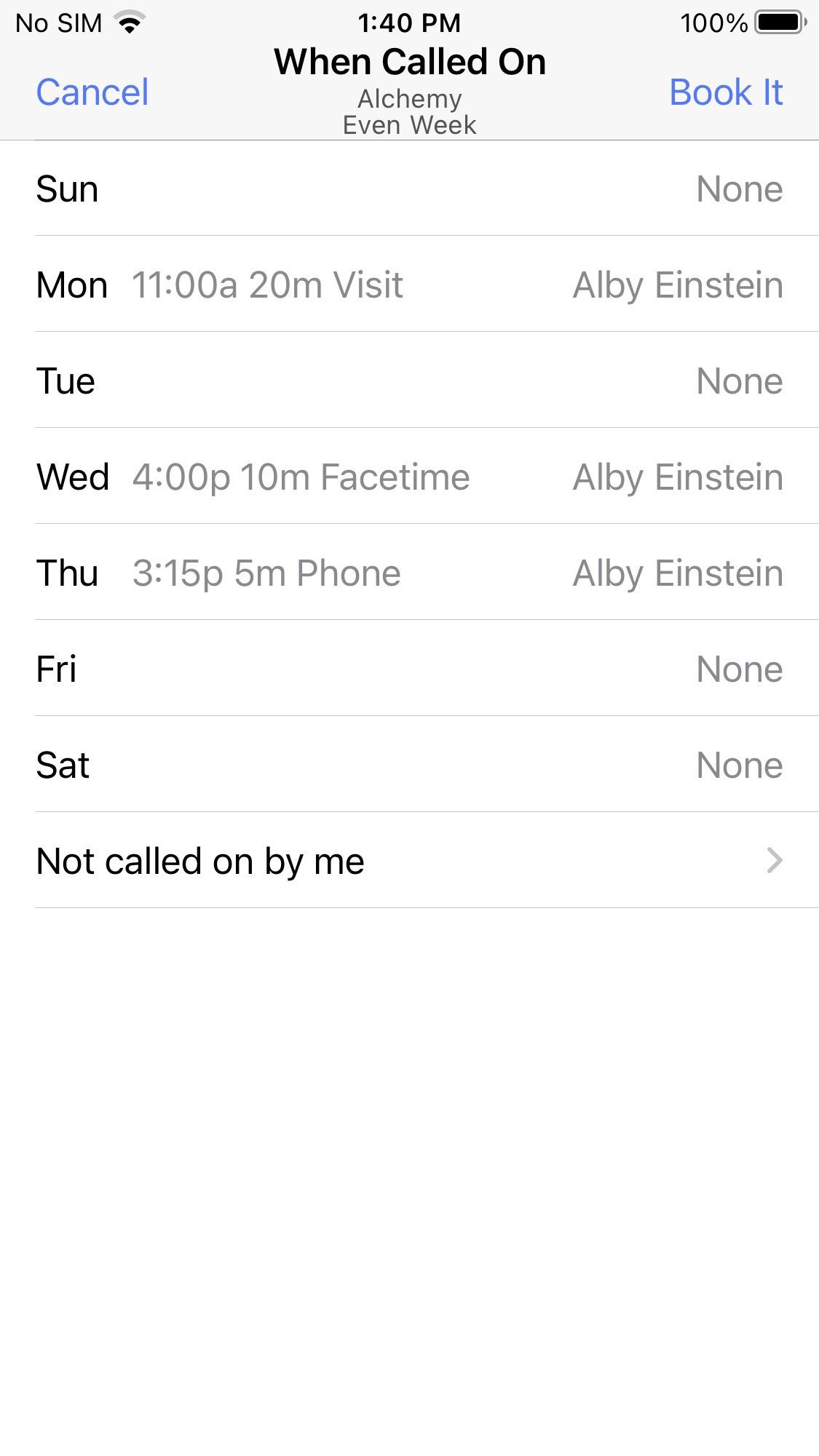Choose the Tue row

409,381
